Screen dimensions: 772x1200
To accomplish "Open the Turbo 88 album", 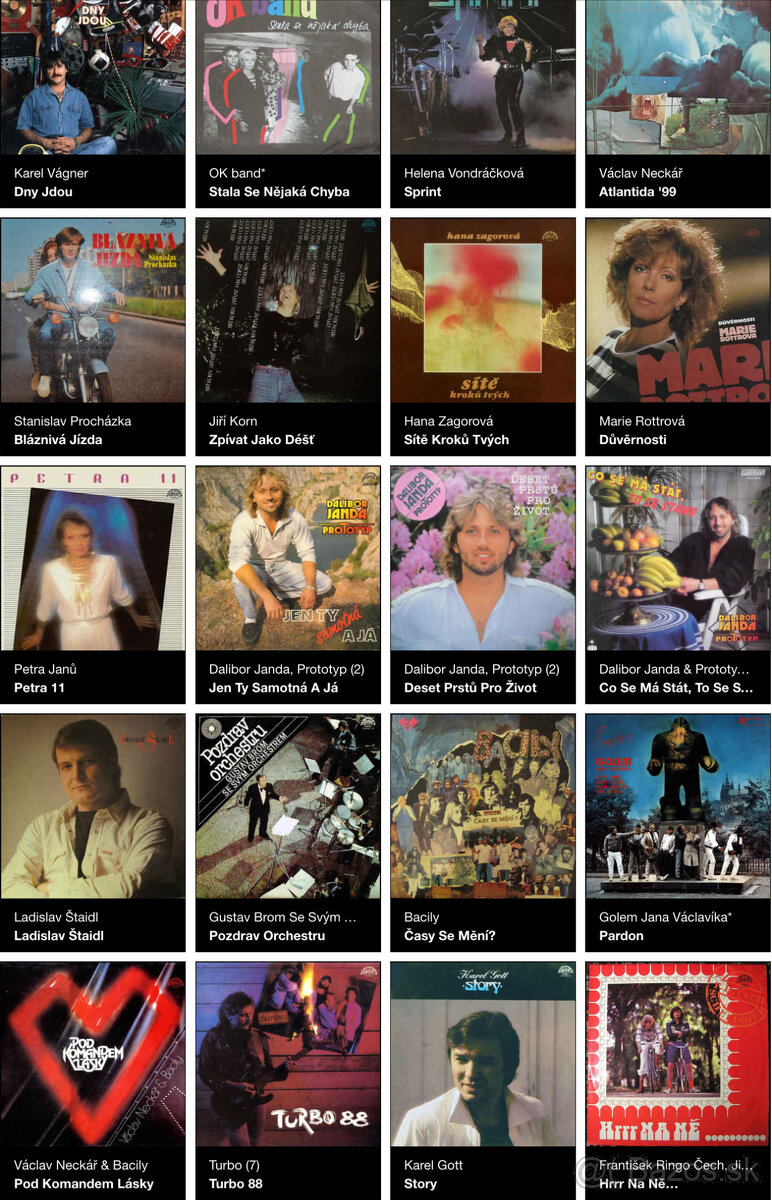I will click(x=288, y=1054).
